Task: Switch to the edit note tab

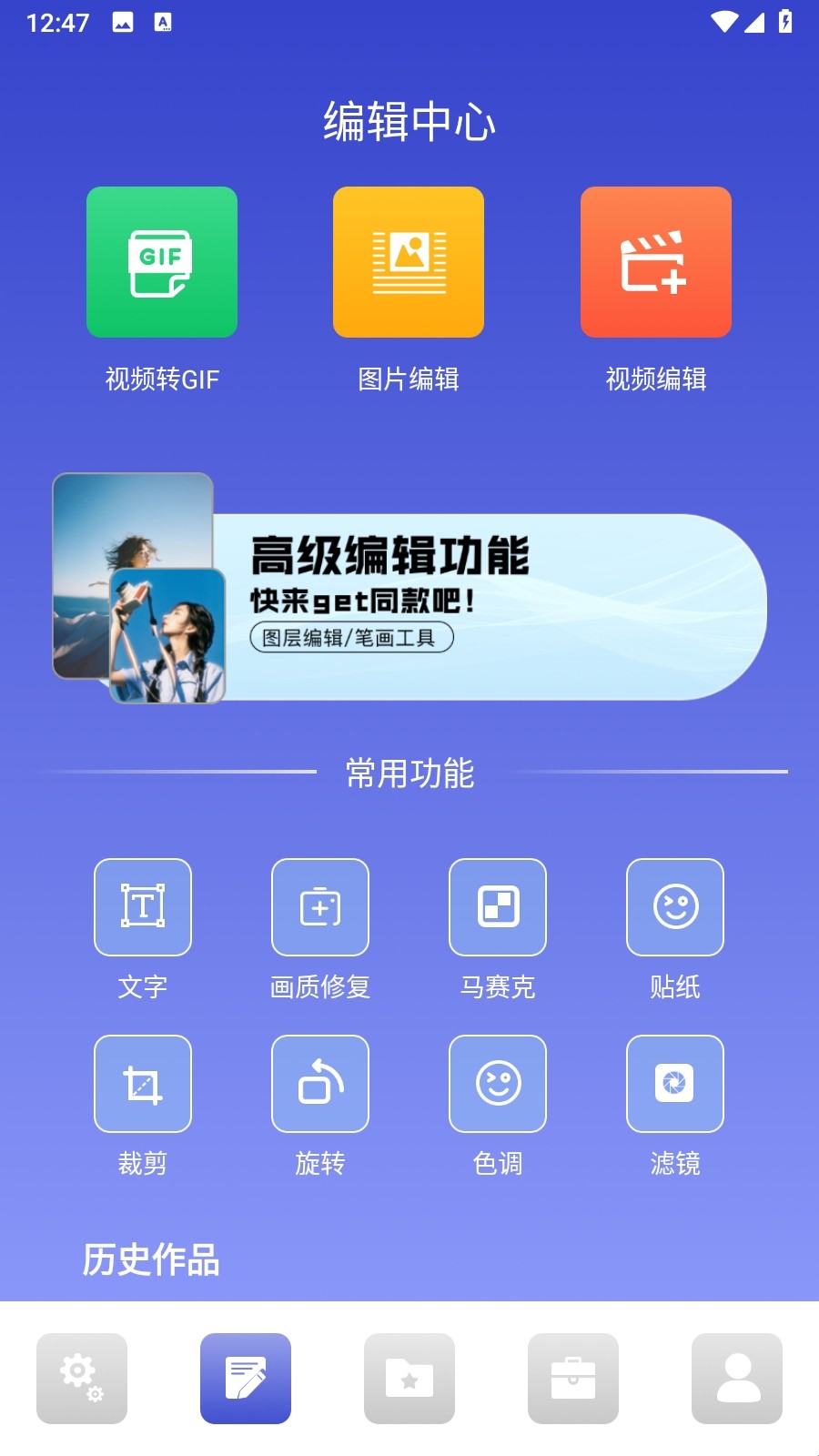Action: (x=246, y=1379)
